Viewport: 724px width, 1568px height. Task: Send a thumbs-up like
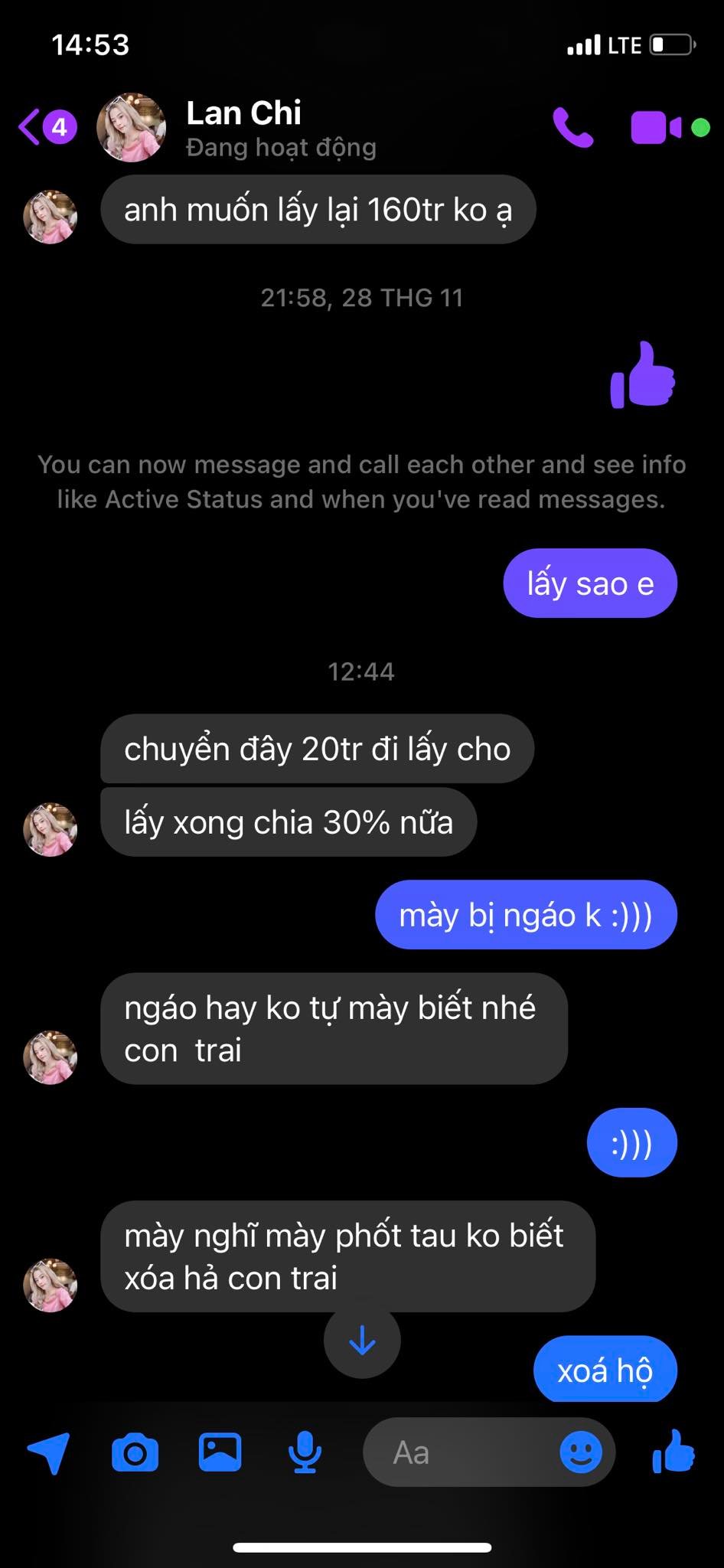[673, 1452]
